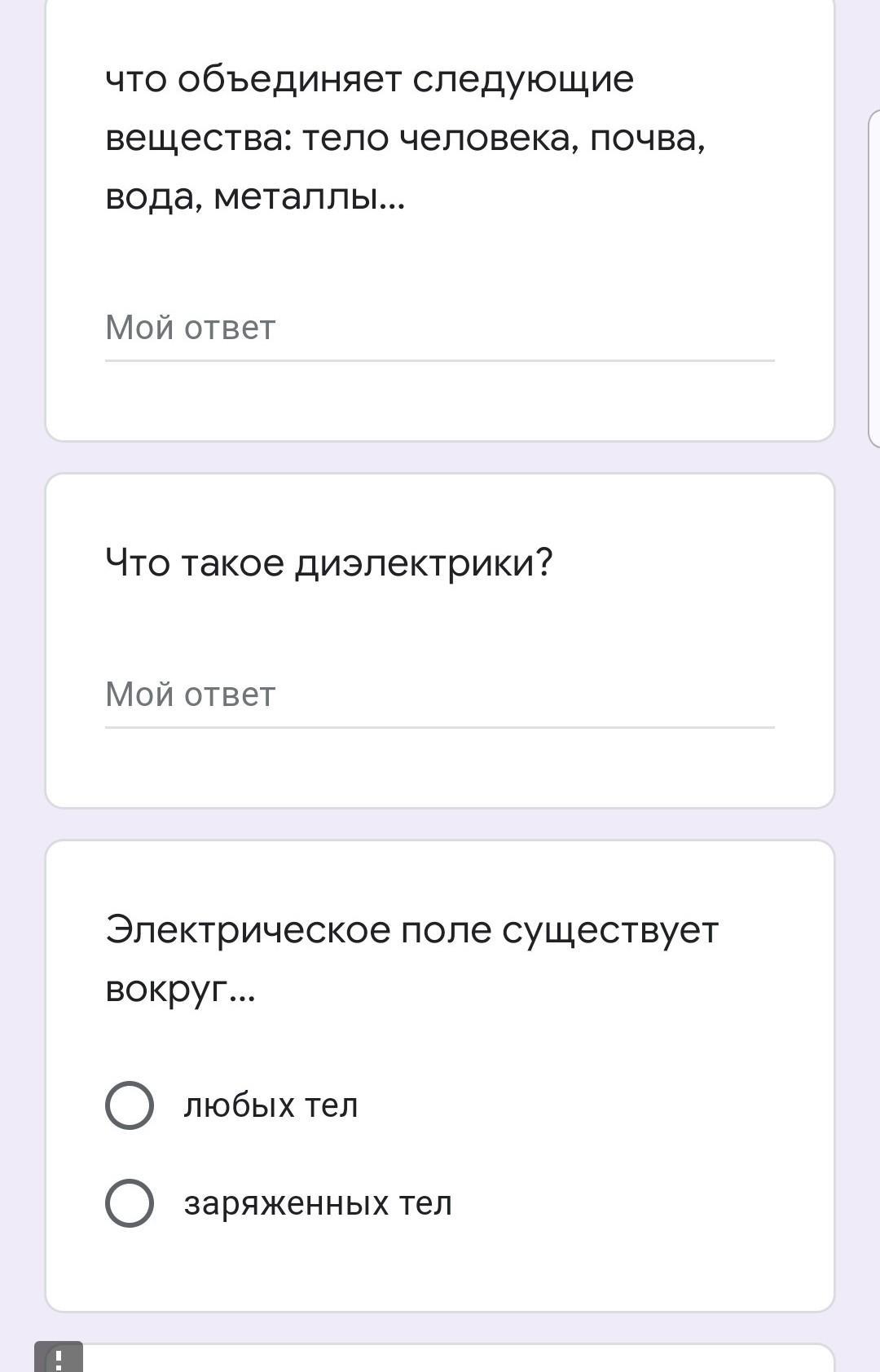The image size is (880, 1372).
Task: Open the report problem exclamation icon
Action: coord(59,1359)
